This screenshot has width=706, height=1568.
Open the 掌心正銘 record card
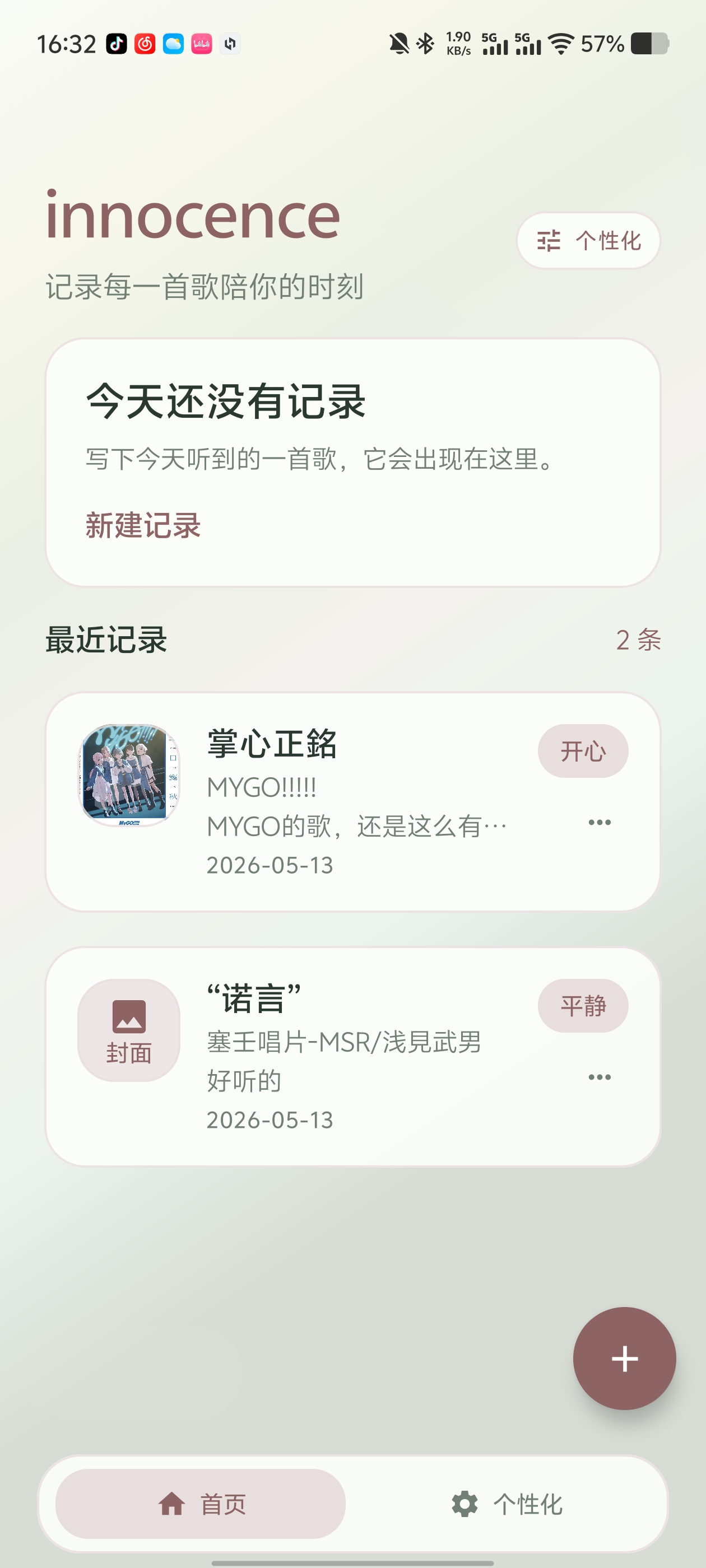352,802
